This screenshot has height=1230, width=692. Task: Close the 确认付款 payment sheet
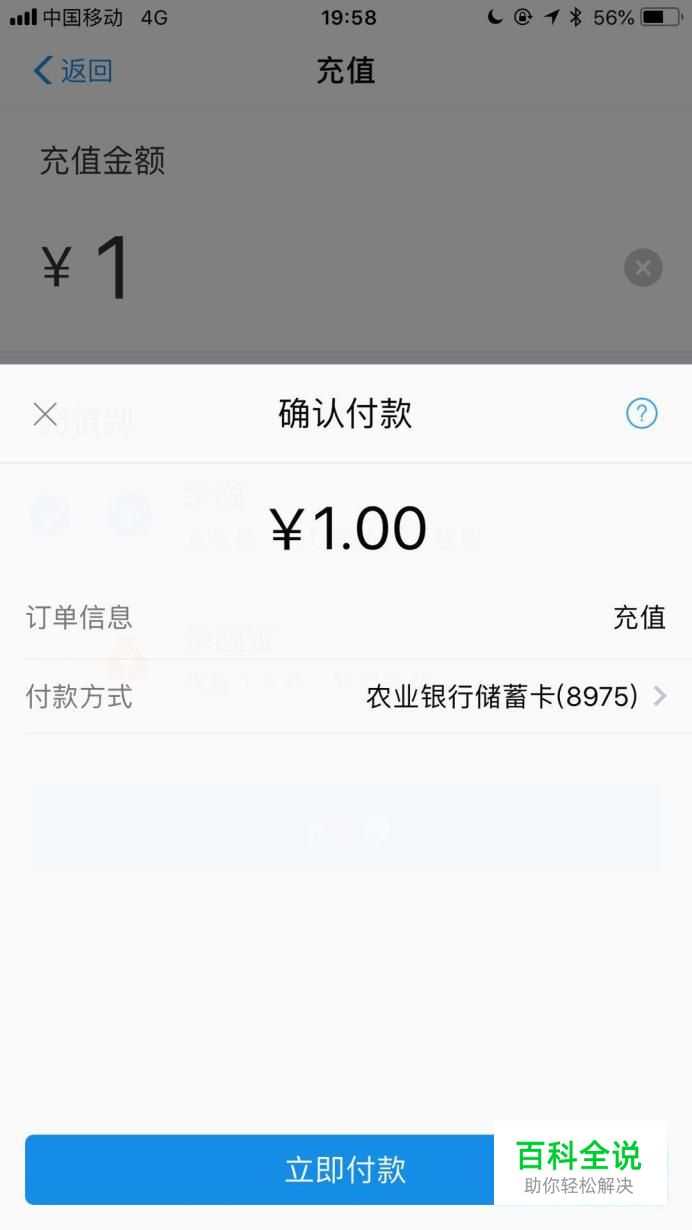coord(45,414)
